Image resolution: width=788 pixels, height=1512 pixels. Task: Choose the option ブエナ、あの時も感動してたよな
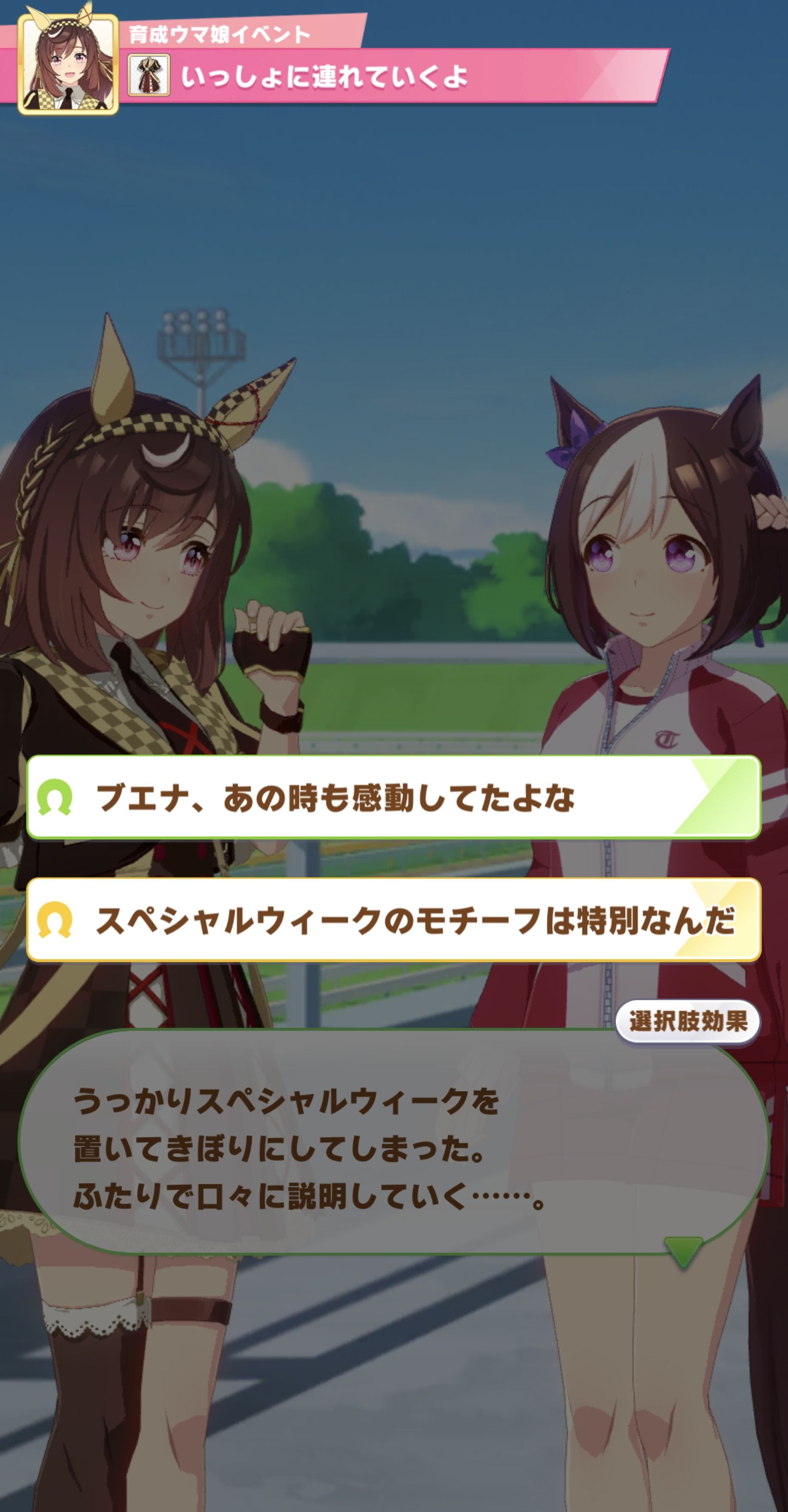tap(393, 797)
